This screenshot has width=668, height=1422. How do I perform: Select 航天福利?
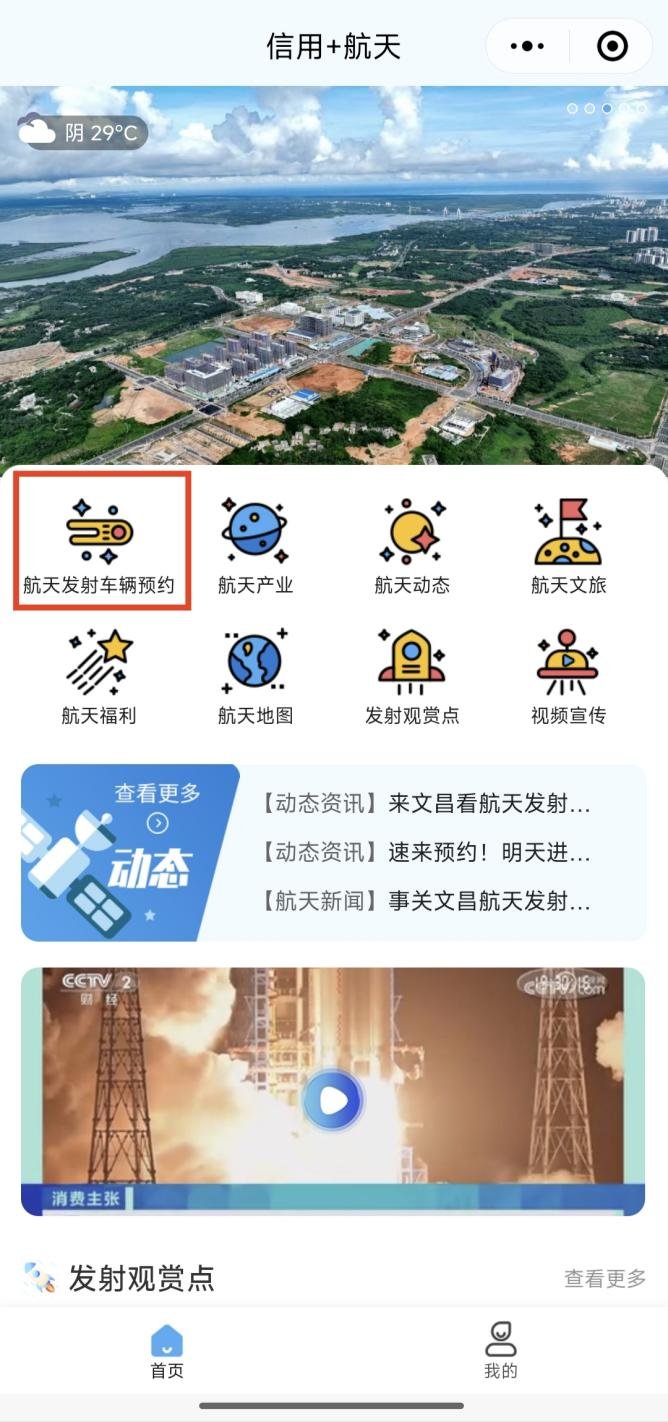(98, 675)
